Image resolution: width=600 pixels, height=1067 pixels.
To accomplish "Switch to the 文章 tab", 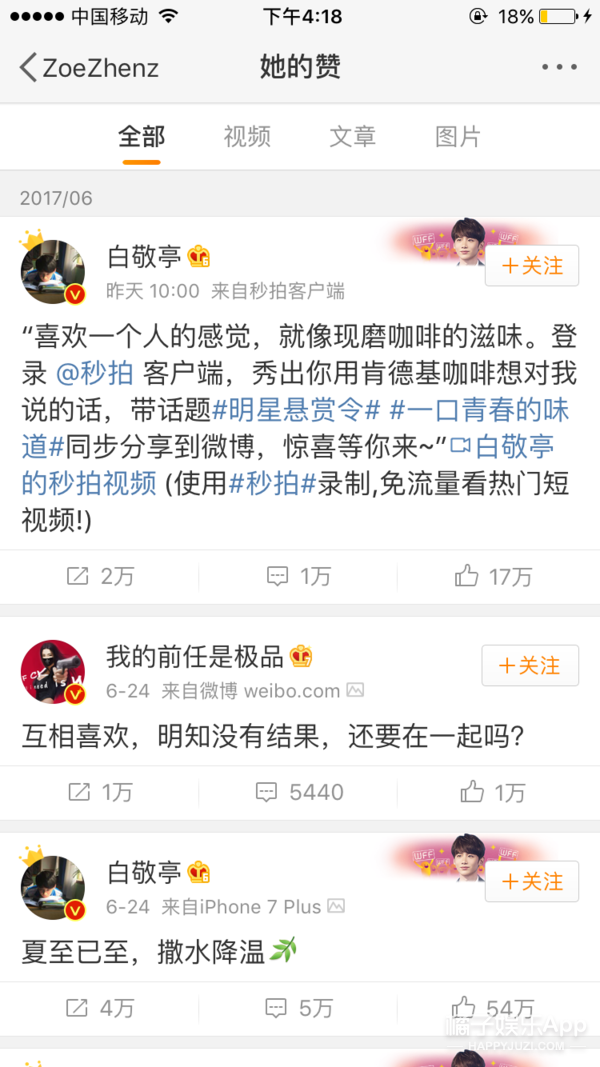I will pos(353,137).
